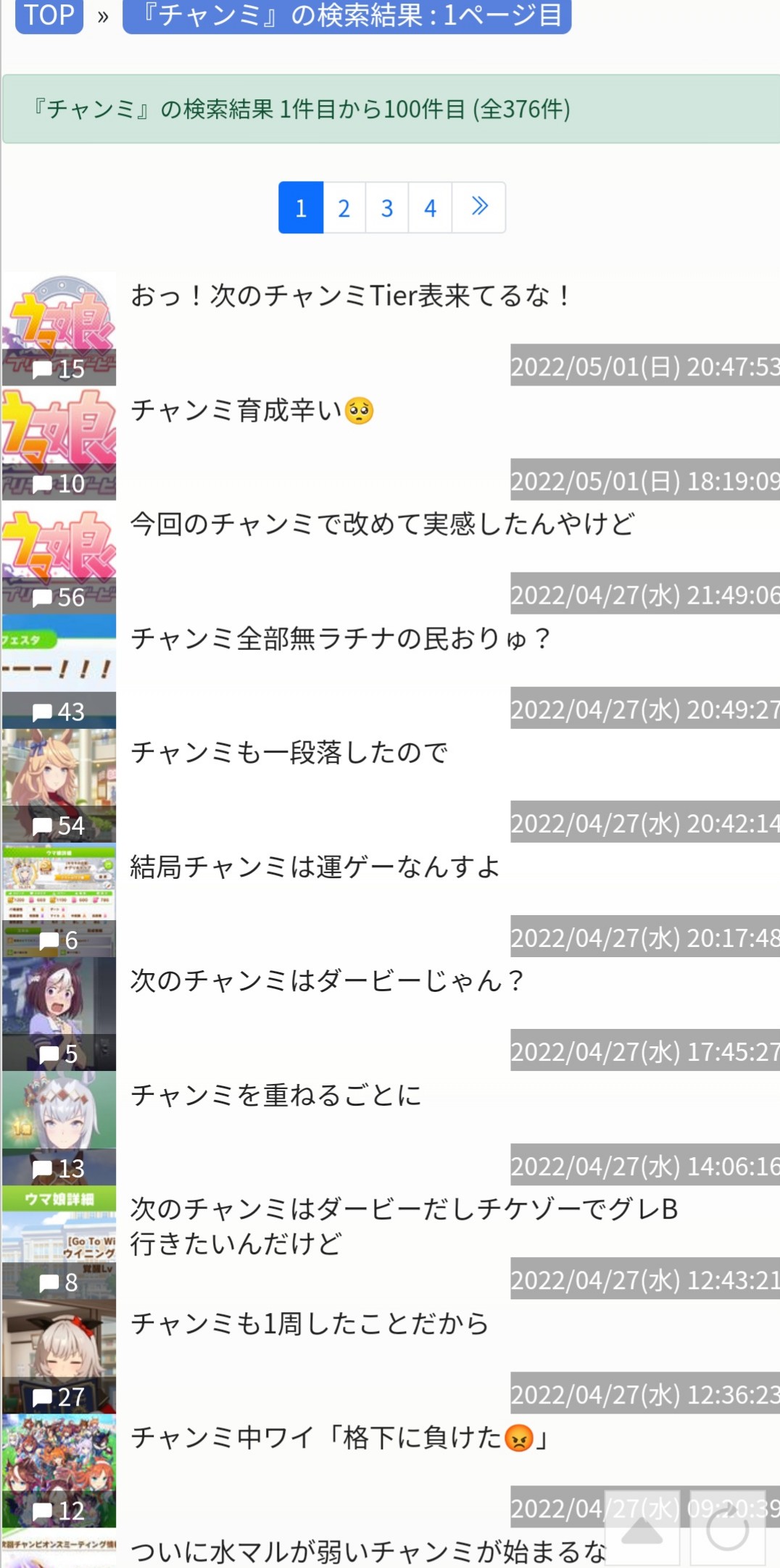780x1568 pixels.
Task: Open thread チャンミを重ねるごとに
Action: coord(275,1095)
